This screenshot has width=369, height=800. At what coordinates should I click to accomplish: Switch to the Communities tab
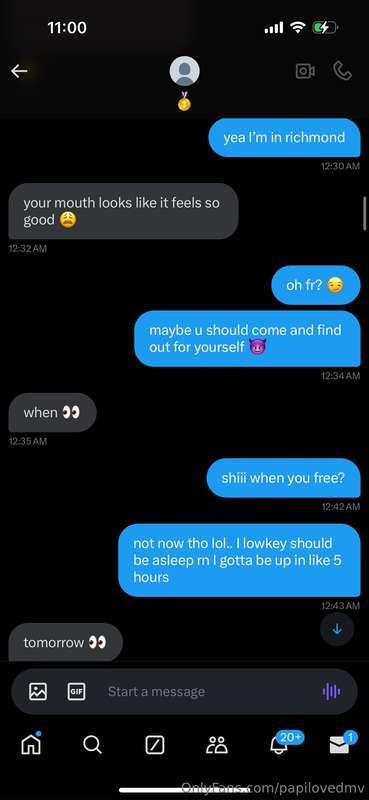(217, 745)
